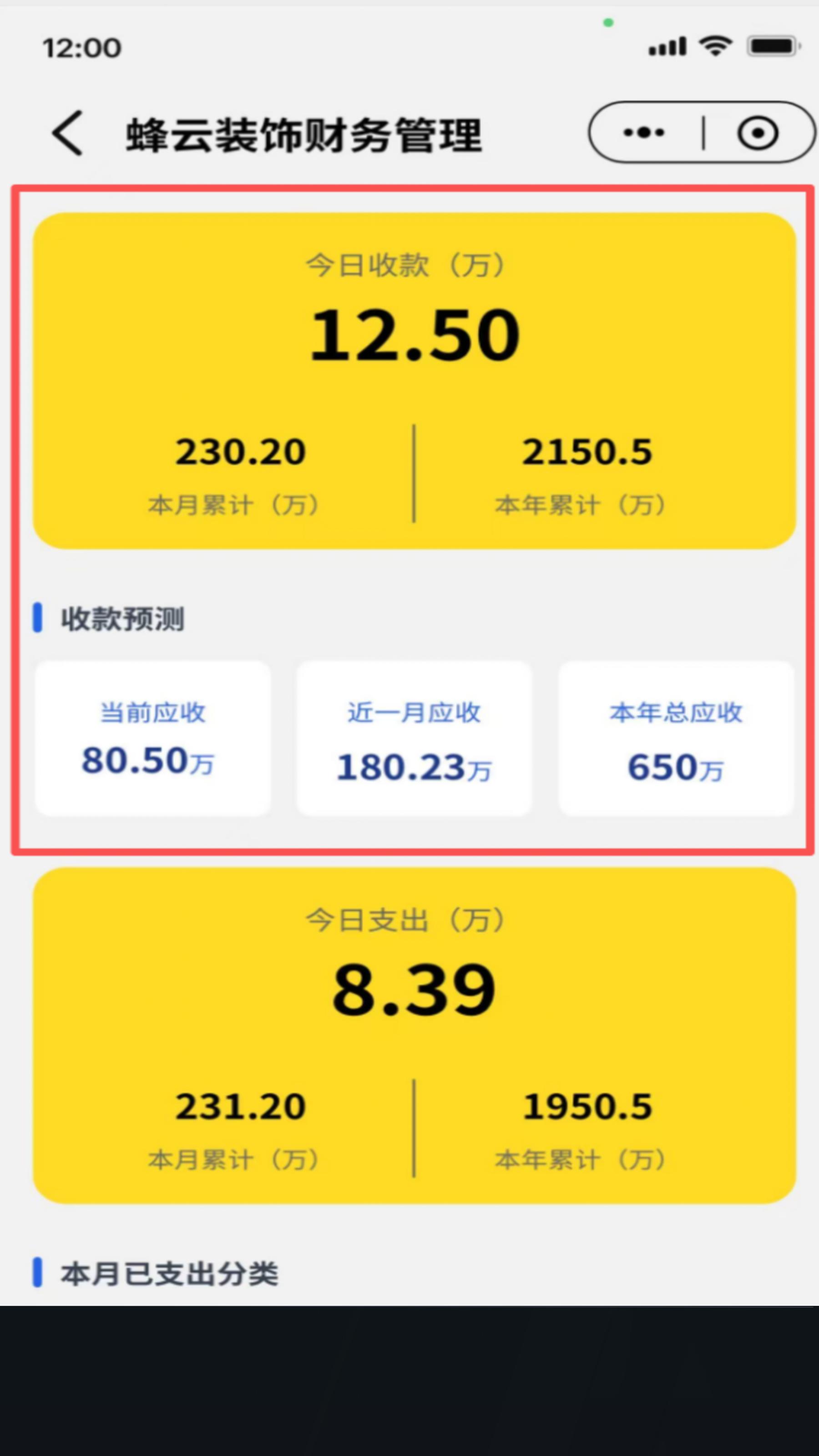This screenshot has width=819, height=1456.
Task: Tap the 收款预测 section header
Action: tap(122, 622)
